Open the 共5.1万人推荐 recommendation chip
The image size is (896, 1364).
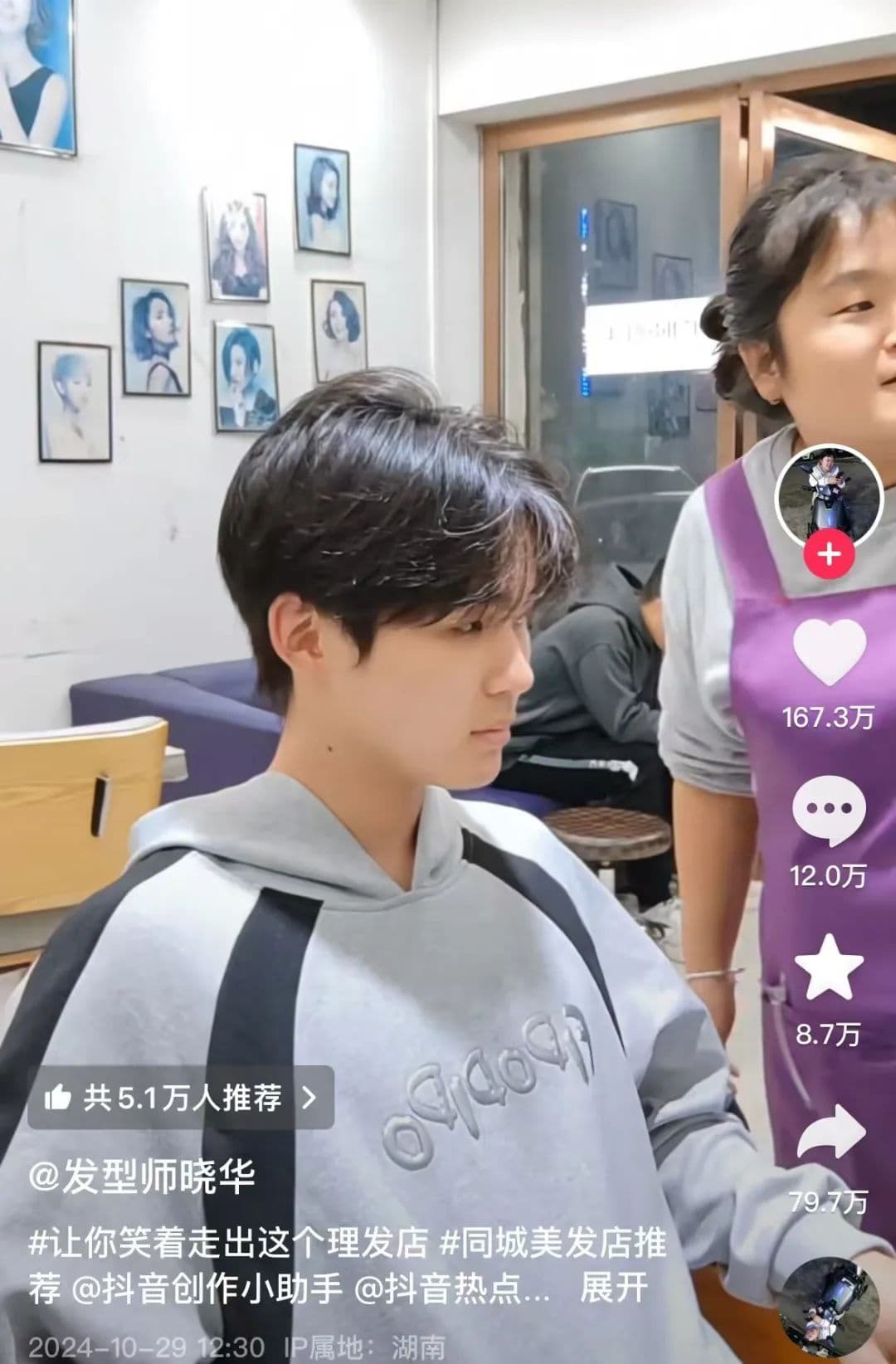181,1098
